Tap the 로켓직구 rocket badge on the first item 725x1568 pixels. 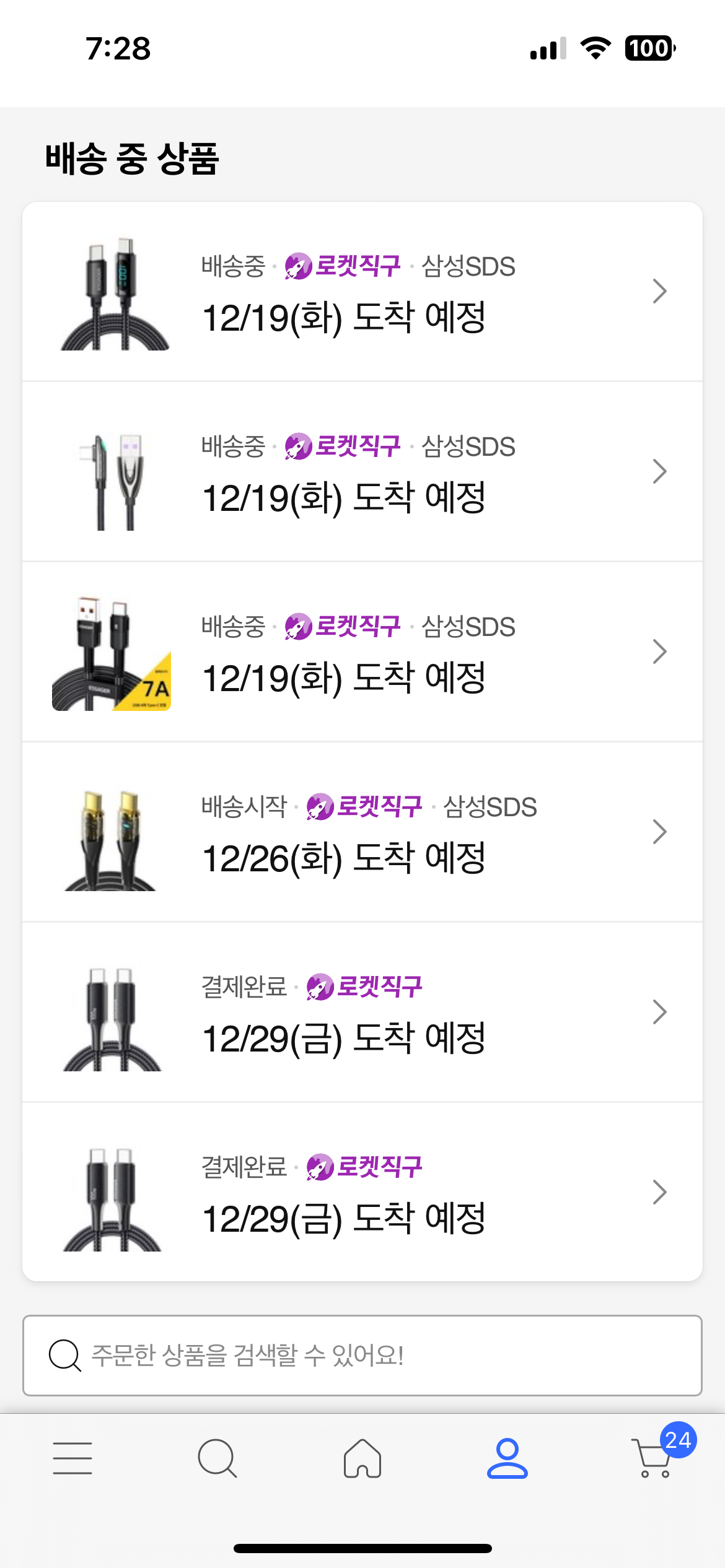tap(342, 267)
